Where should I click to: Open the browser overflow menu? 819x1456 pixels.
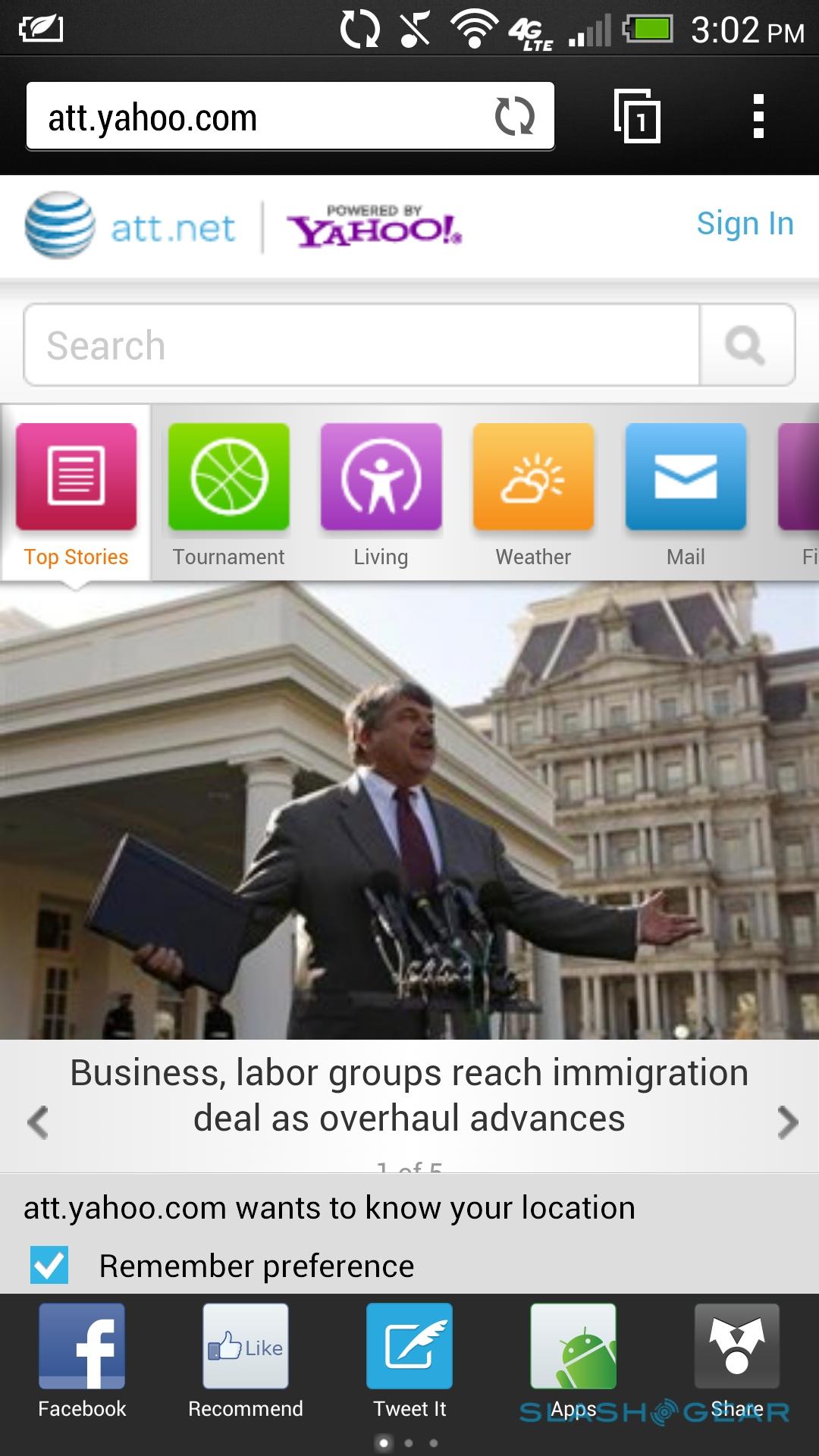(758, 117)
